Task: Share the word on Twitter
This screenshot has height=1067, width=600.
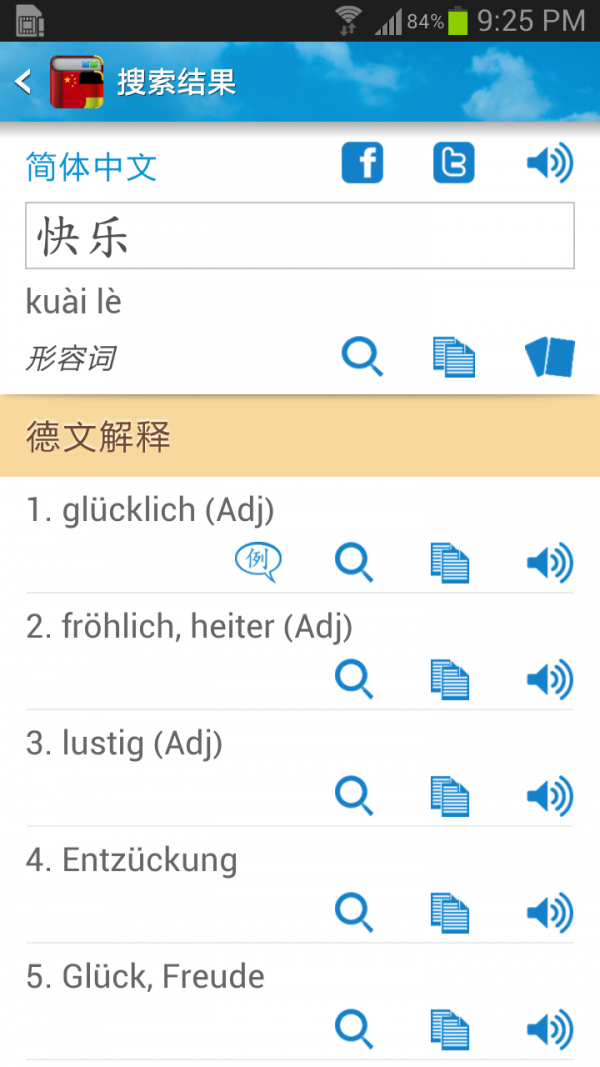Action: (x=454, y=163)
